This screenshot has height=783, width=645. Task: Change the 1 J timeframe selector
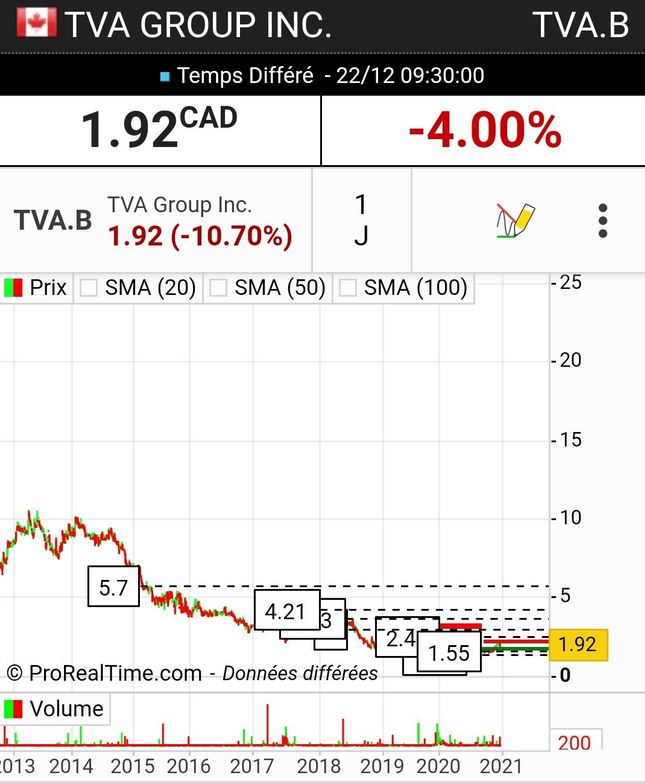pos(361,220)
